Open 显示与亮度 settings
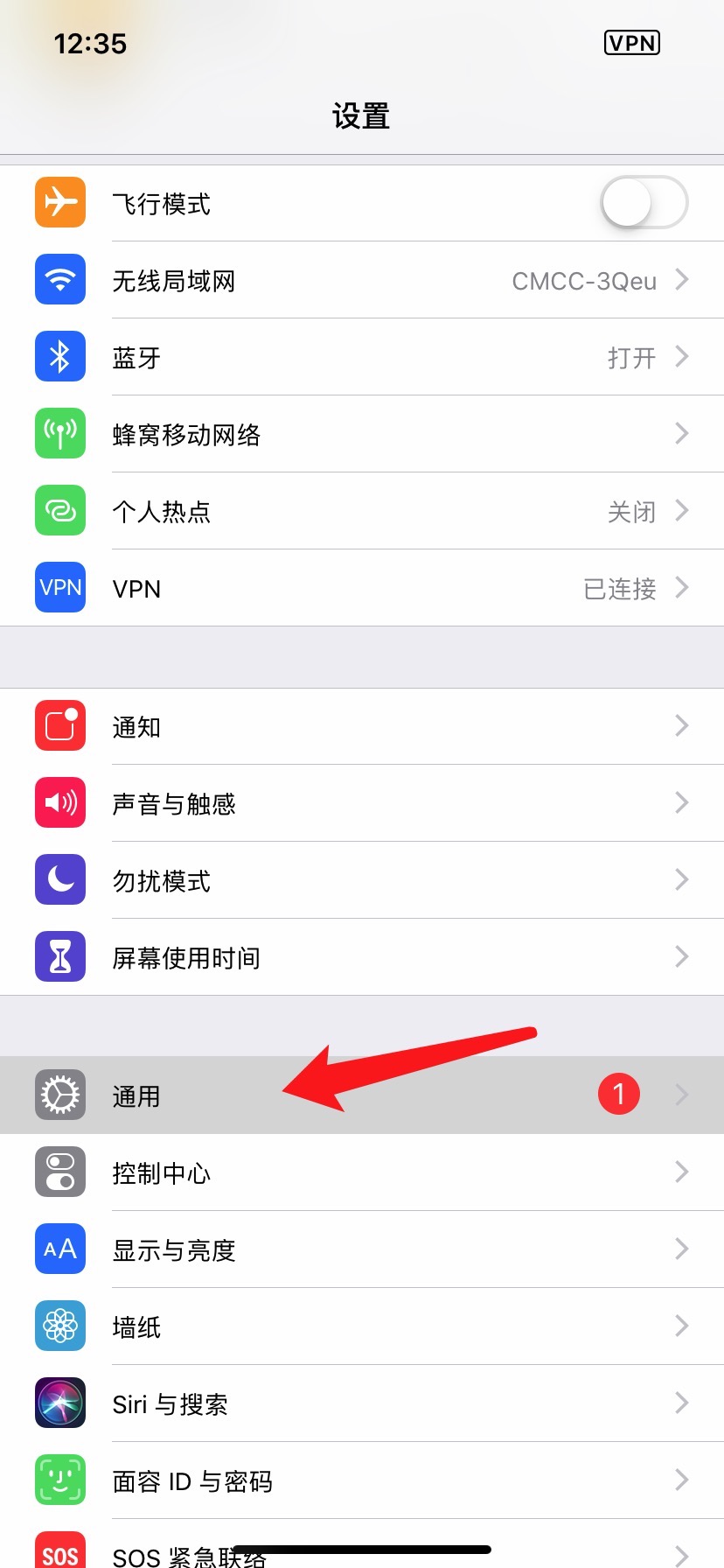This screenshot has width=724, height=1568. (362, 1250)
